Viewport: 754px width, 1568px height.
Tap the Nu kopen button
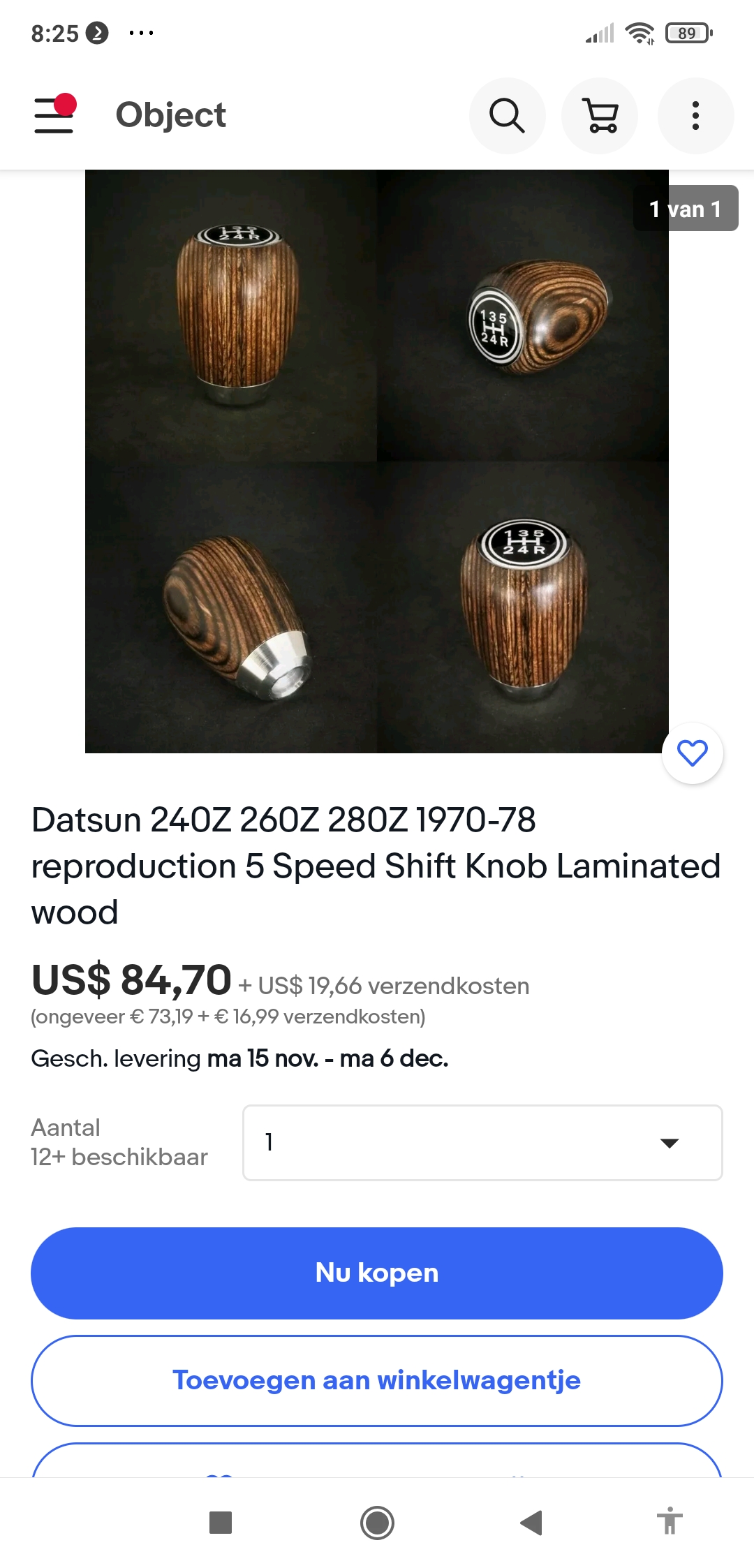[377, 1273]
